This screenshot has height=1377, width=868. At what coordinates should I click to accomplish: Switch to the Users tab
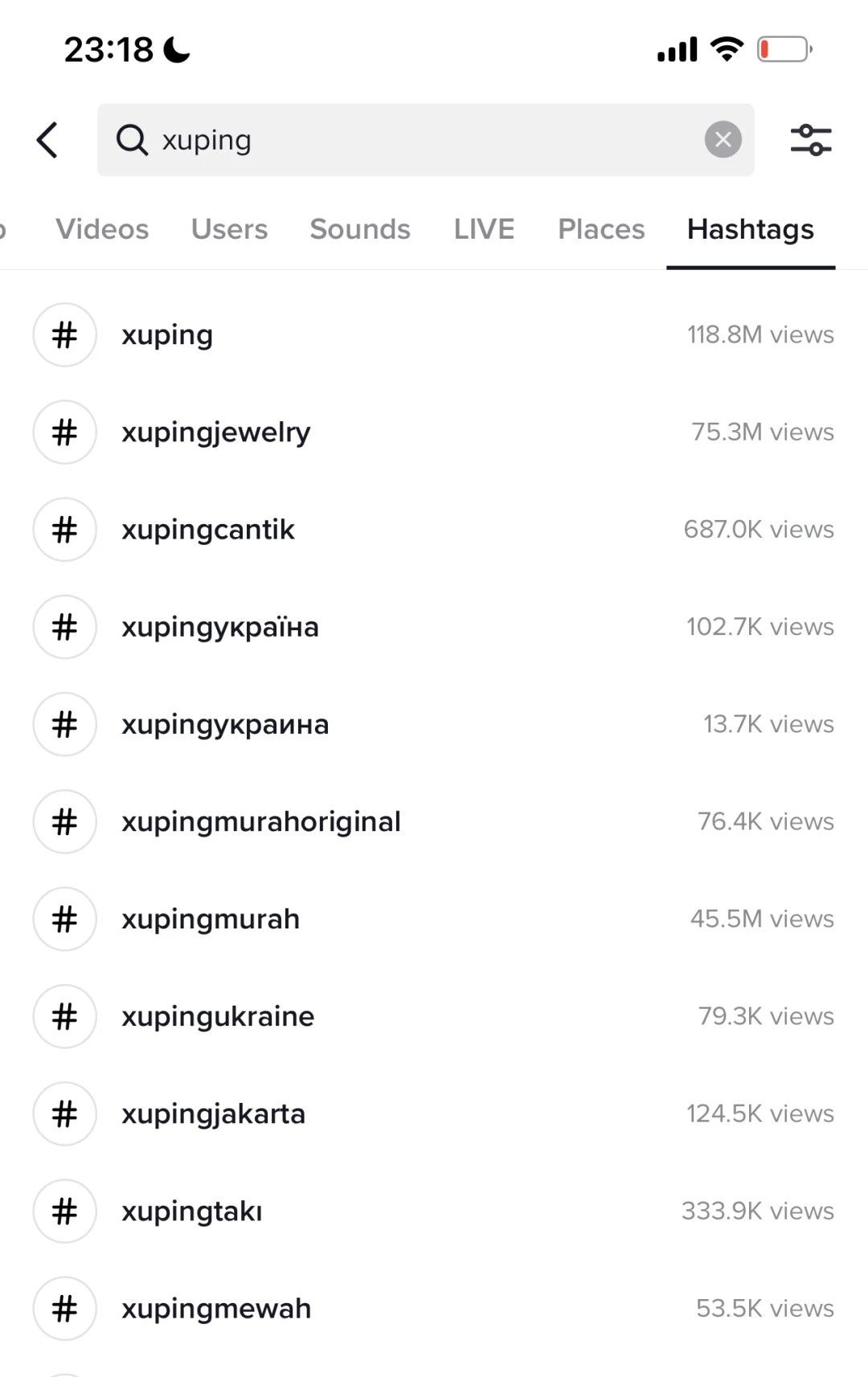tap(229, 229)
